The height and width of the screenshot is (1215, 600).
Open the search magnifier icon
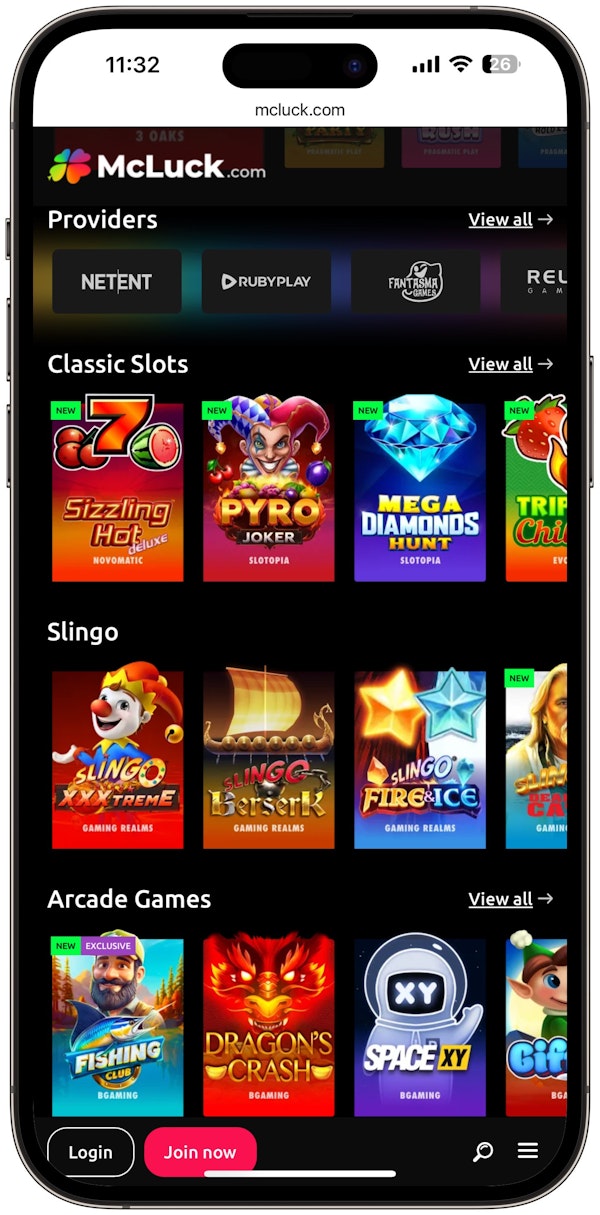[x=483, y=1151]
